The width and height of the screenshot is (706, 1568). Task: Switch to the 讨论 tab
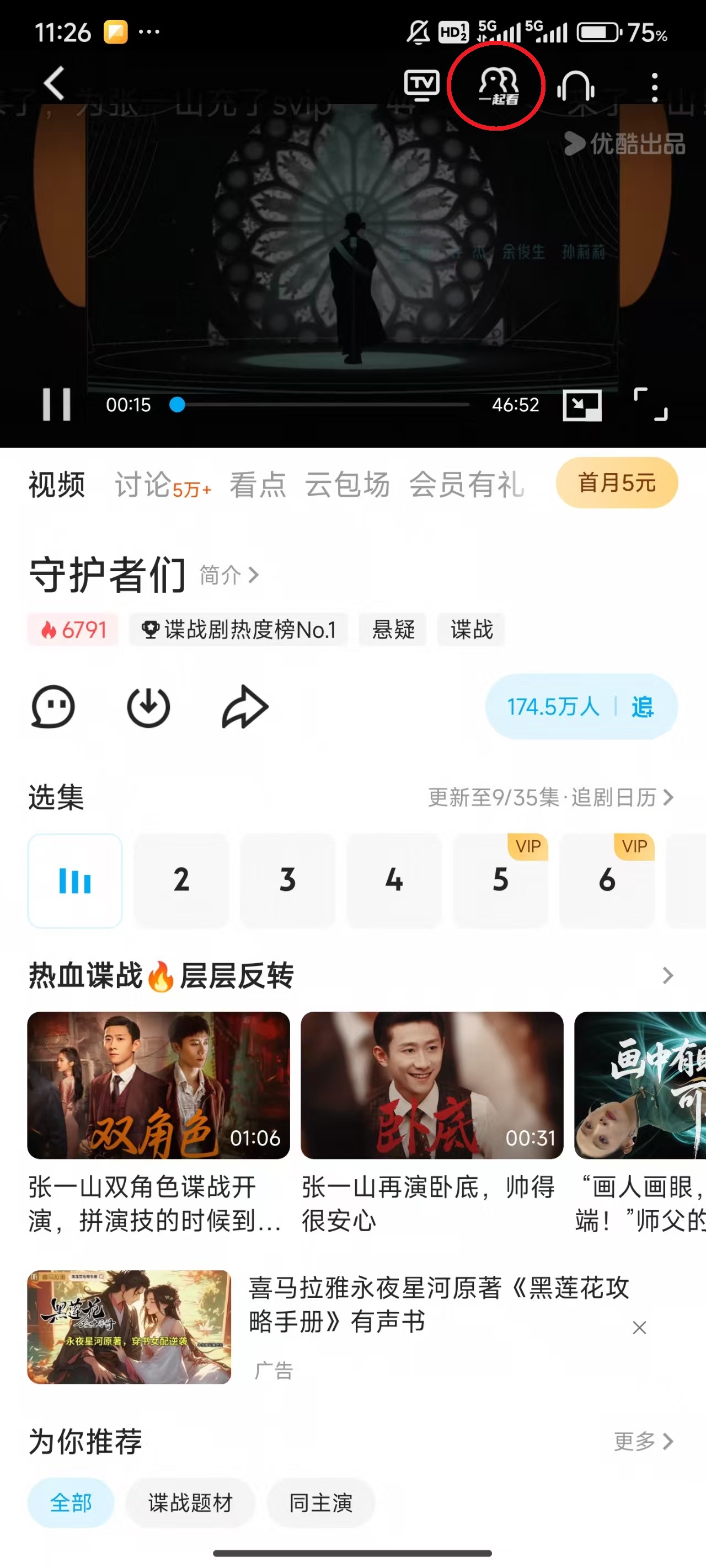pos(162,485)
